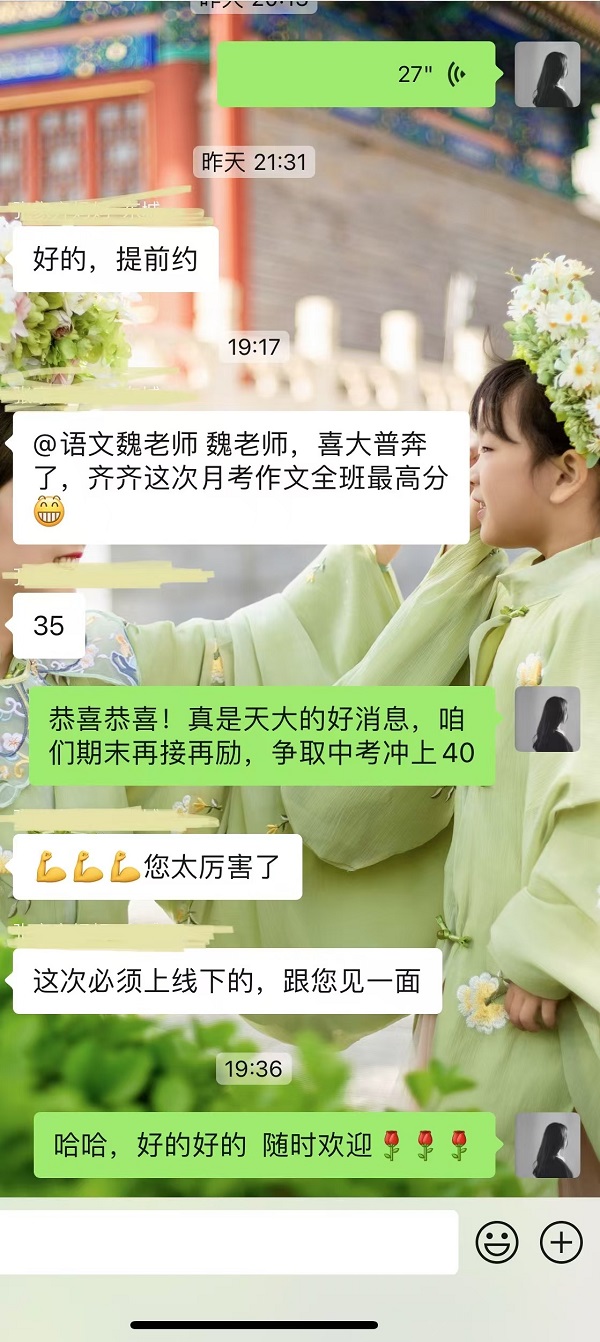Screen dimensions: 600x1342
Task: Play the 27-second voice message
Action: pyautogui.click(x=356, y=74)
